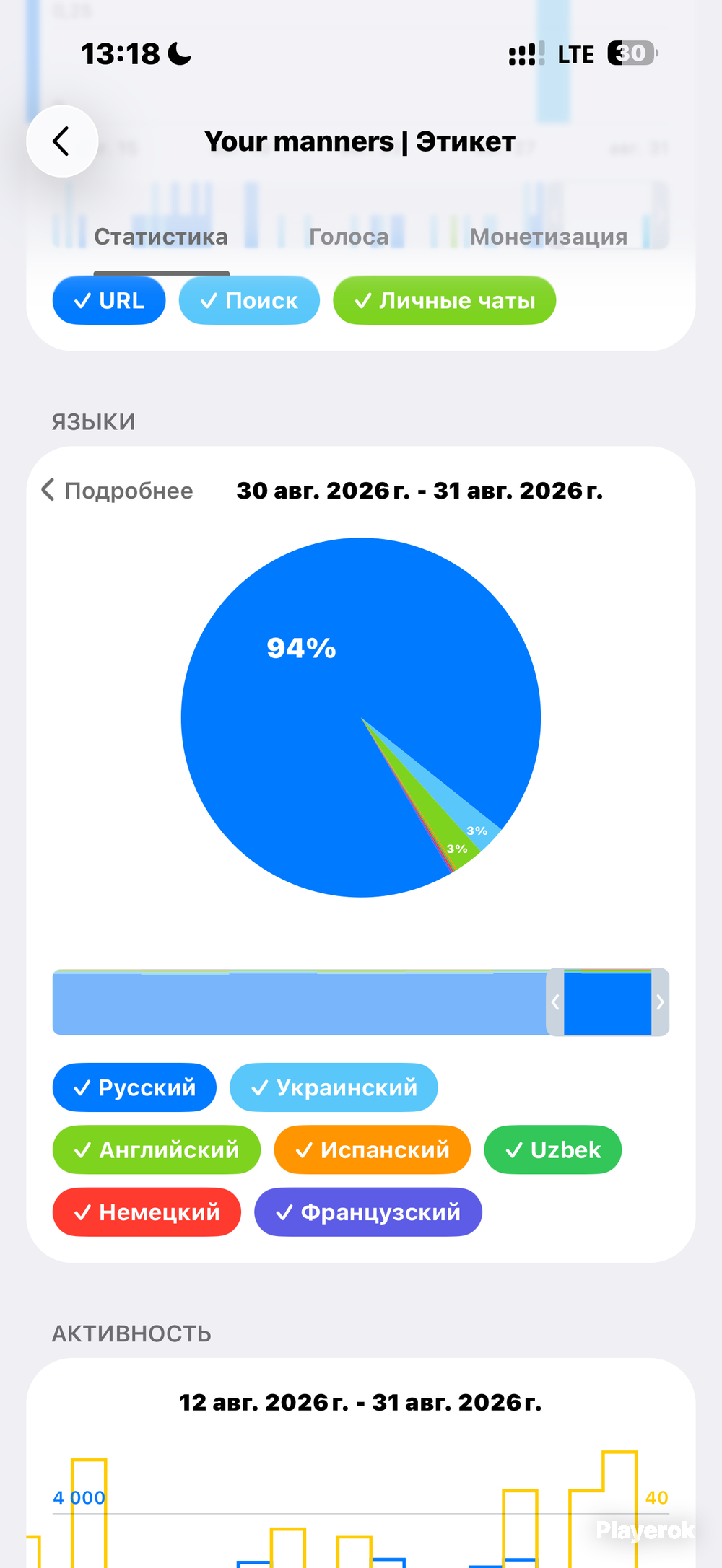Tap Подробнее to return to detailed chart
The width and height of the screenshot is (722, 1568).
[x=118, y=491]
